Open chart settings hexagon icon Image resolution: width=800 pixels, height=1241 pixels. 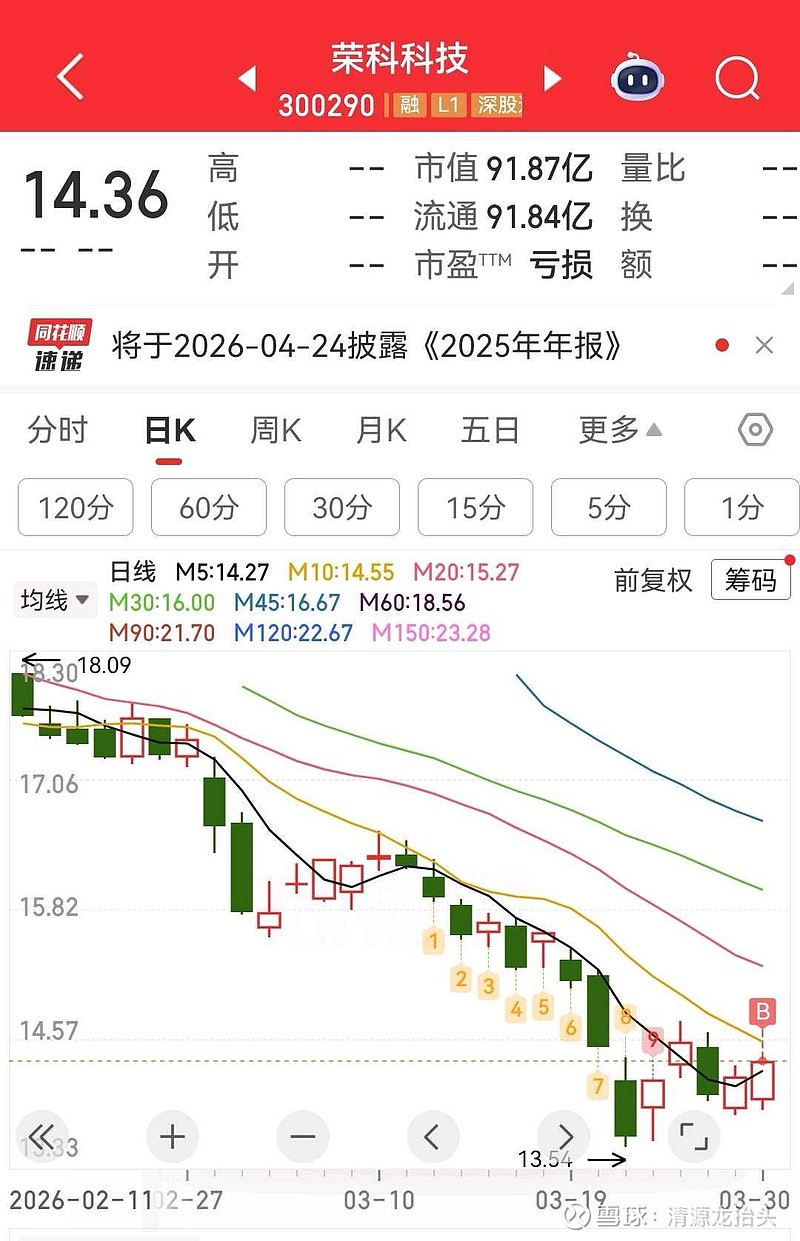click(x=755, y=431)
